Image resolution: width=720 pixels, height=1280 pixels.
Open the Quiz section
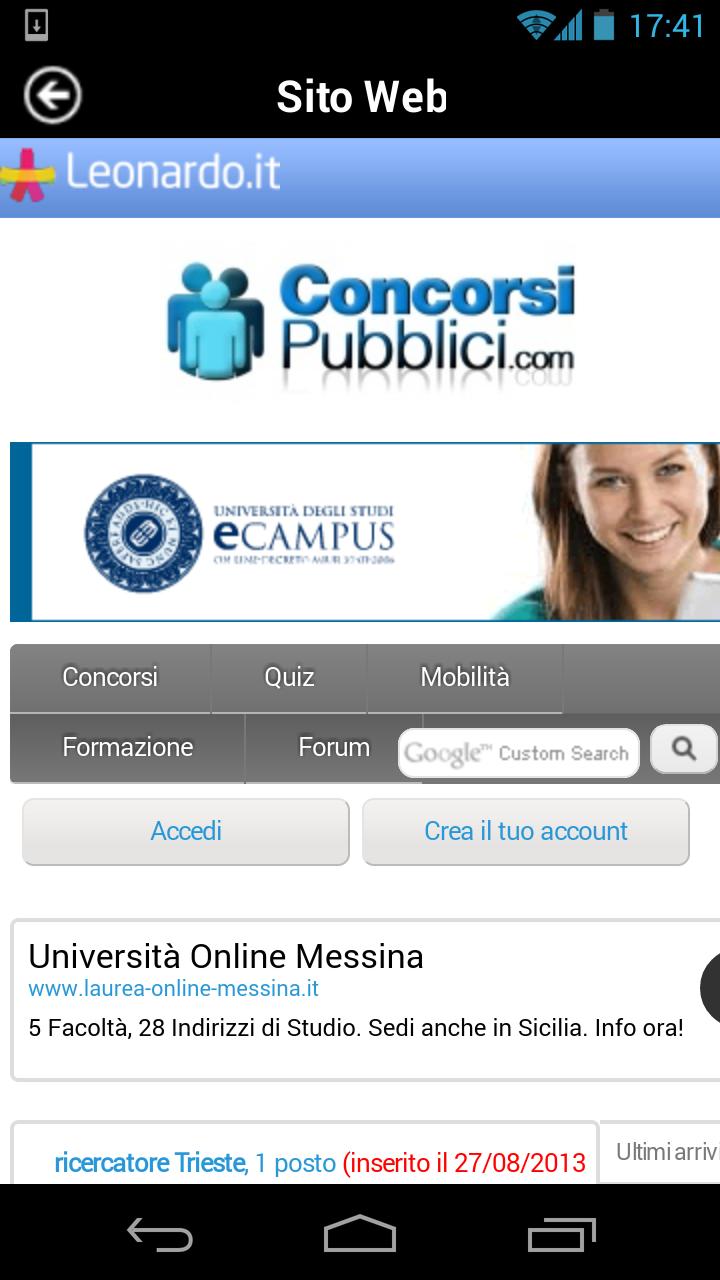click(x=289, y=677)
